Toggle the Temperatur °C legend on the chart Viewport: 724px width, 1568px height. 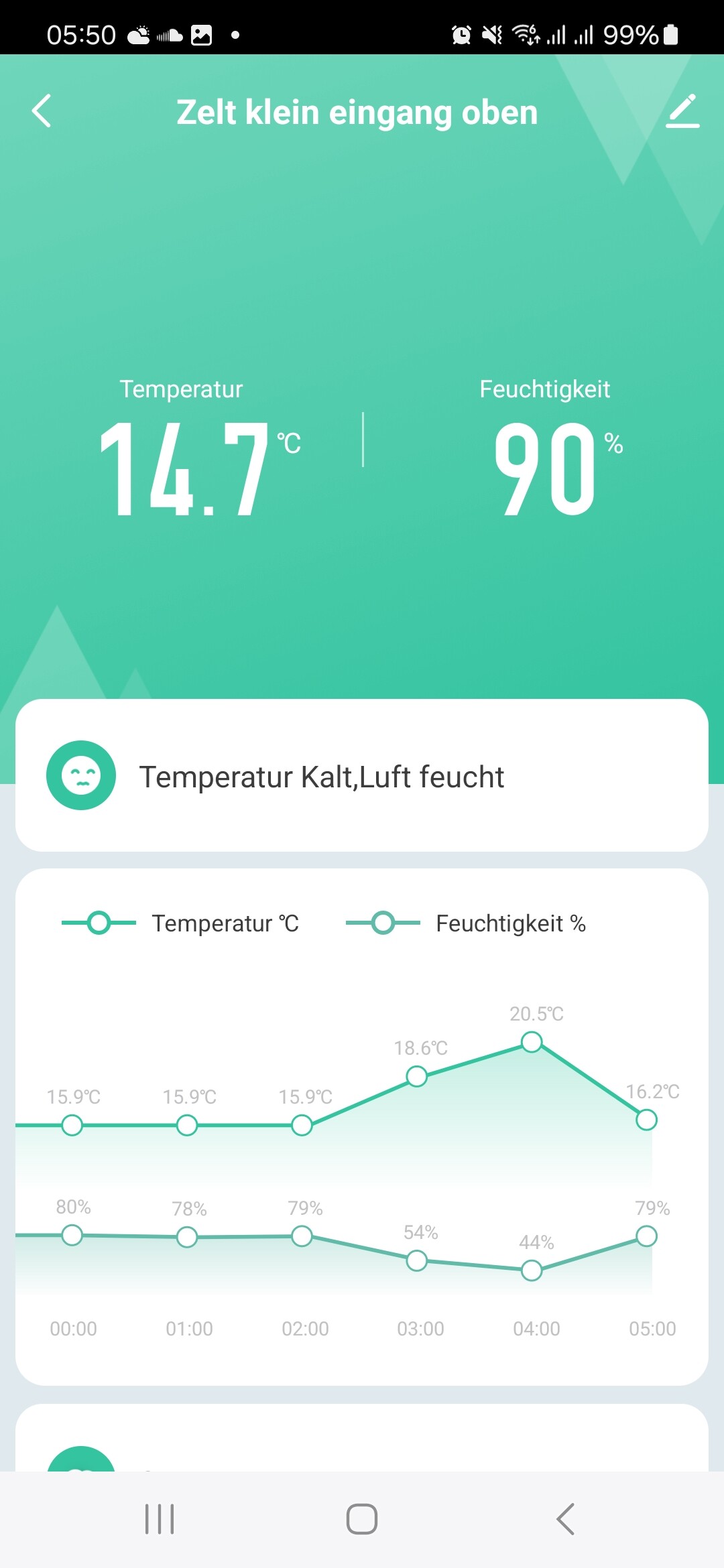point(181,923)
